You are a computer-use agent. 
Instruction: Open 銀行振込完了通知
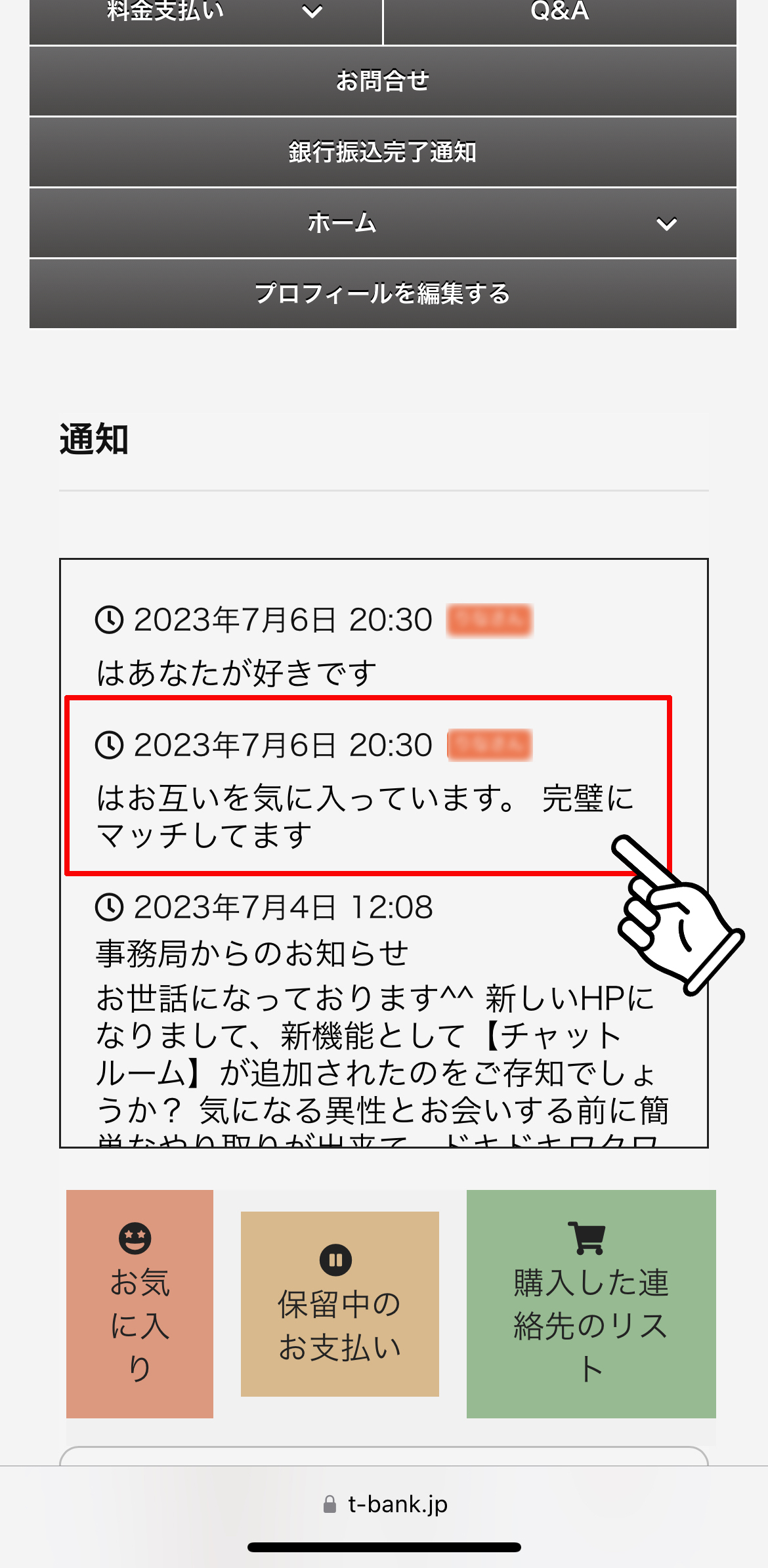[383, 152]
